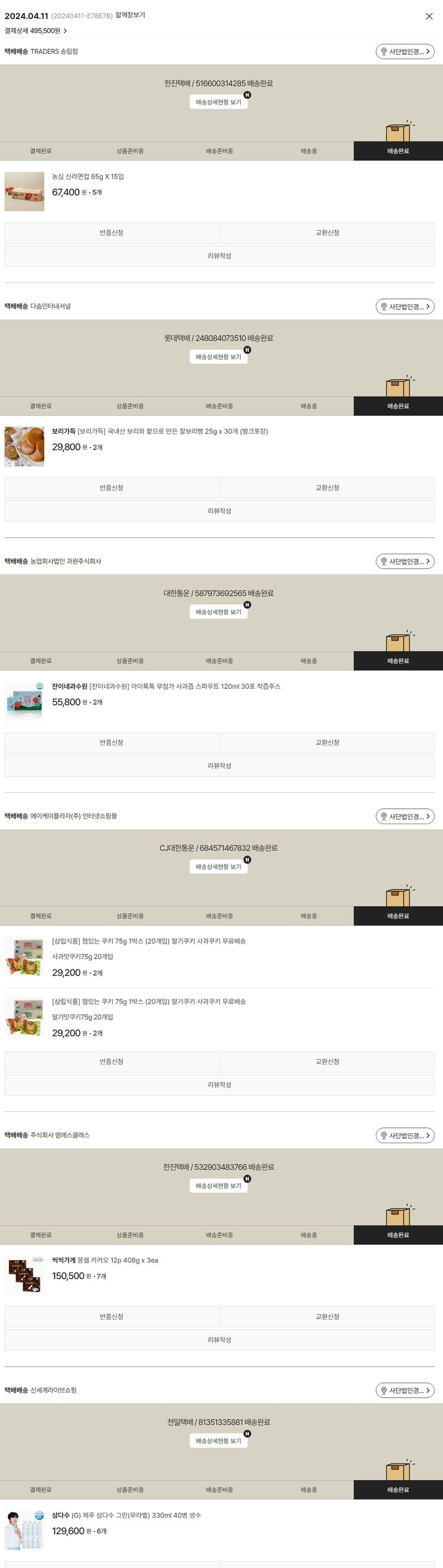443x1568 pixels.
Task: Write a review for 보리가득 찰보리빵
Action: (x=219, y=510)
